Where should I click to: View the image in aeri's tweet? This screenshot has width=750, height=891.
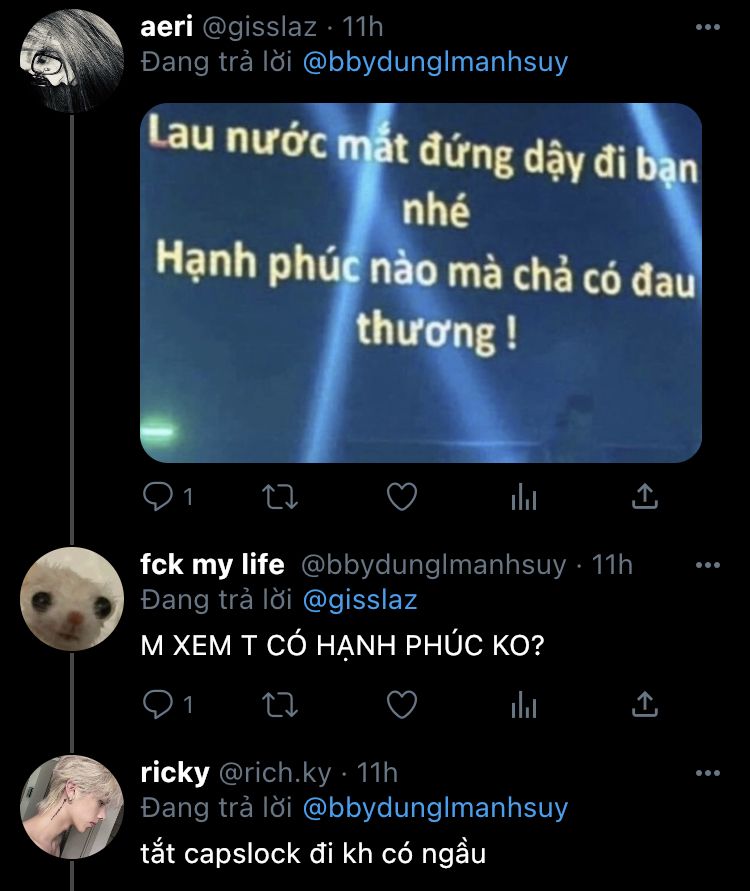(420, 282)
